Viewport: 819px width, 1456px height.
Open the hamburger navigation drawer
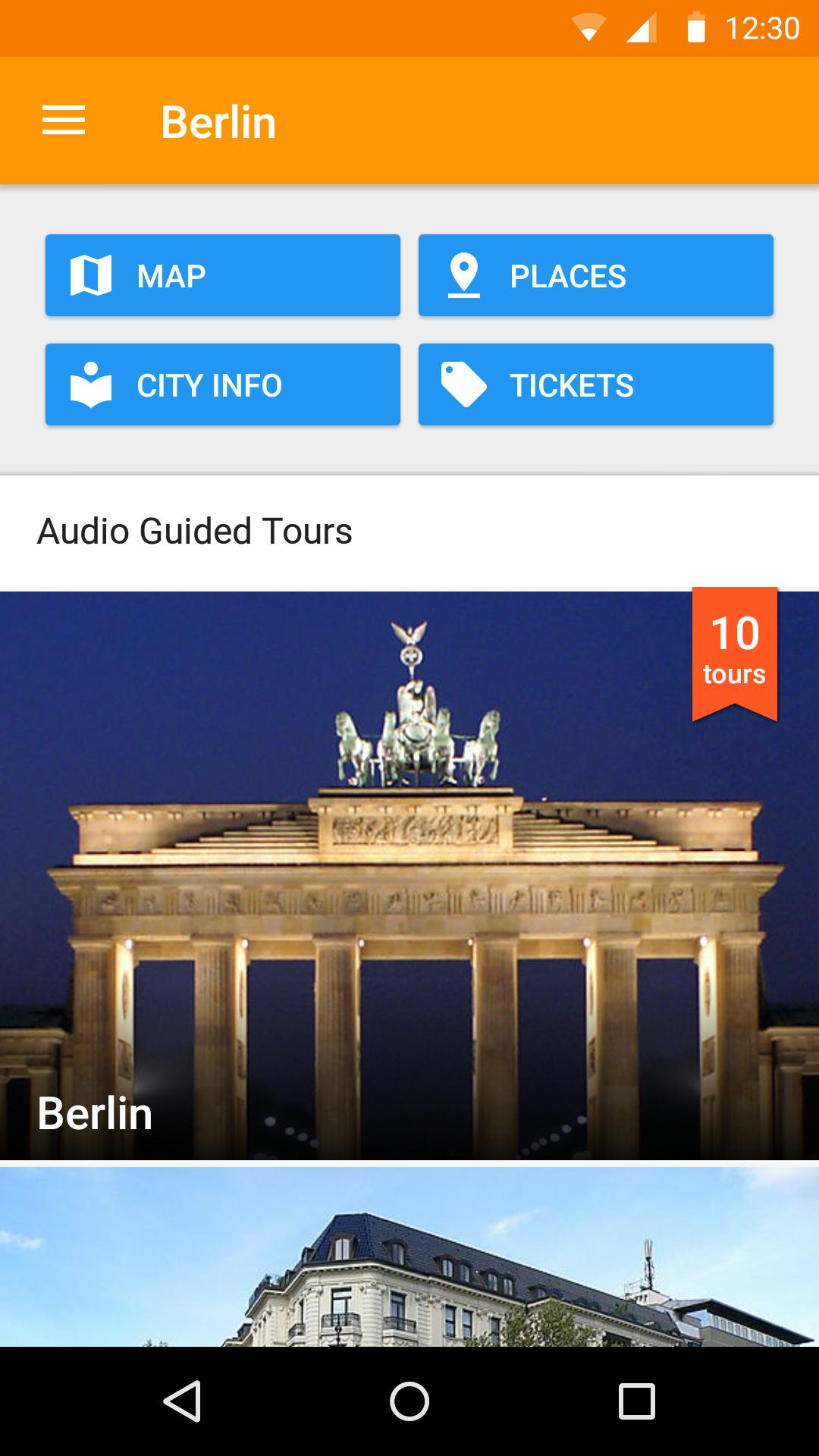64,121
